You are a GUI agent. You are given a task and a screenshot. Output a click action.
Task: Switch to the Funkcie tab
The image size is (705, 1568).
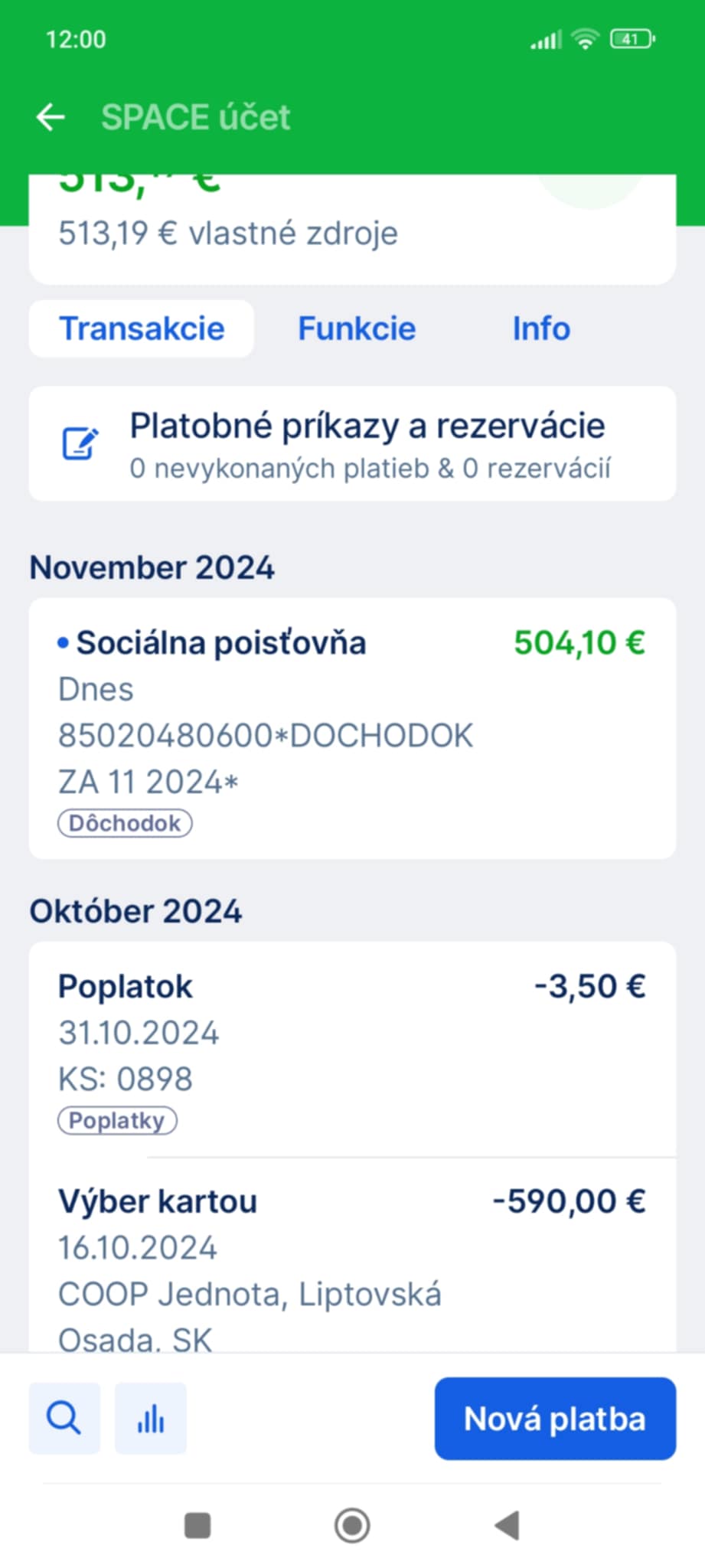click(357, 328)
